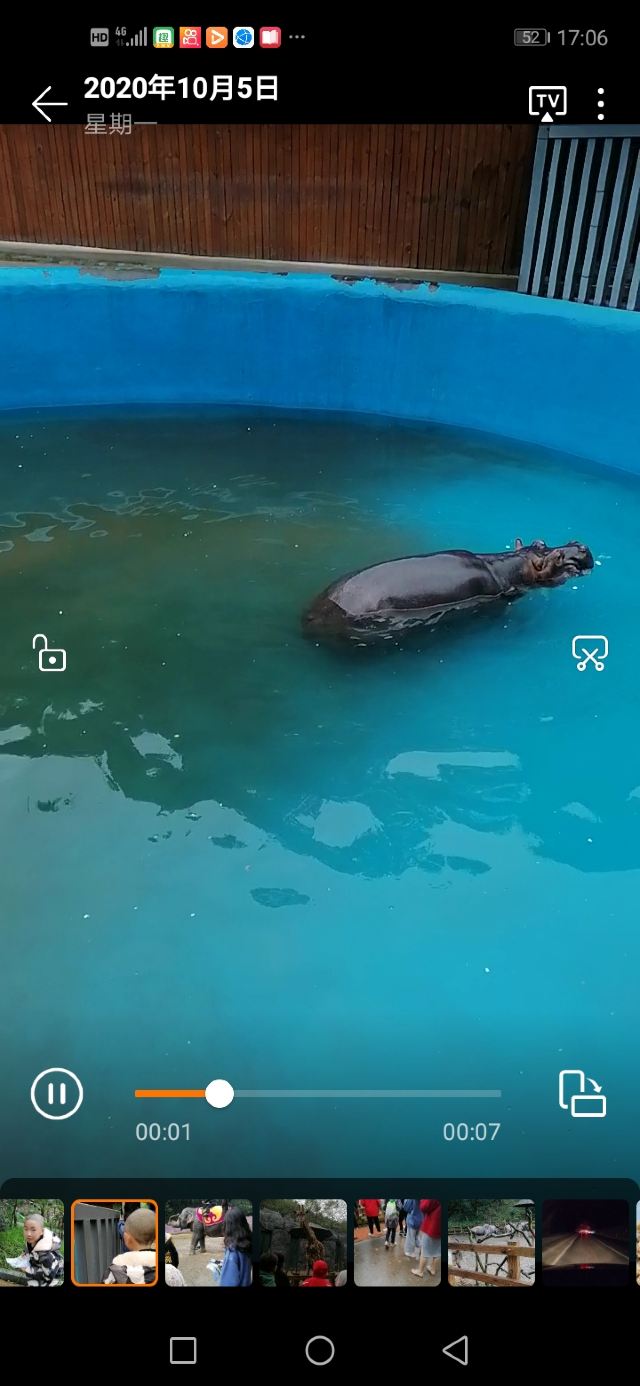
Task: Open the dark night road thumbnail
Action: pos(585,1243)
